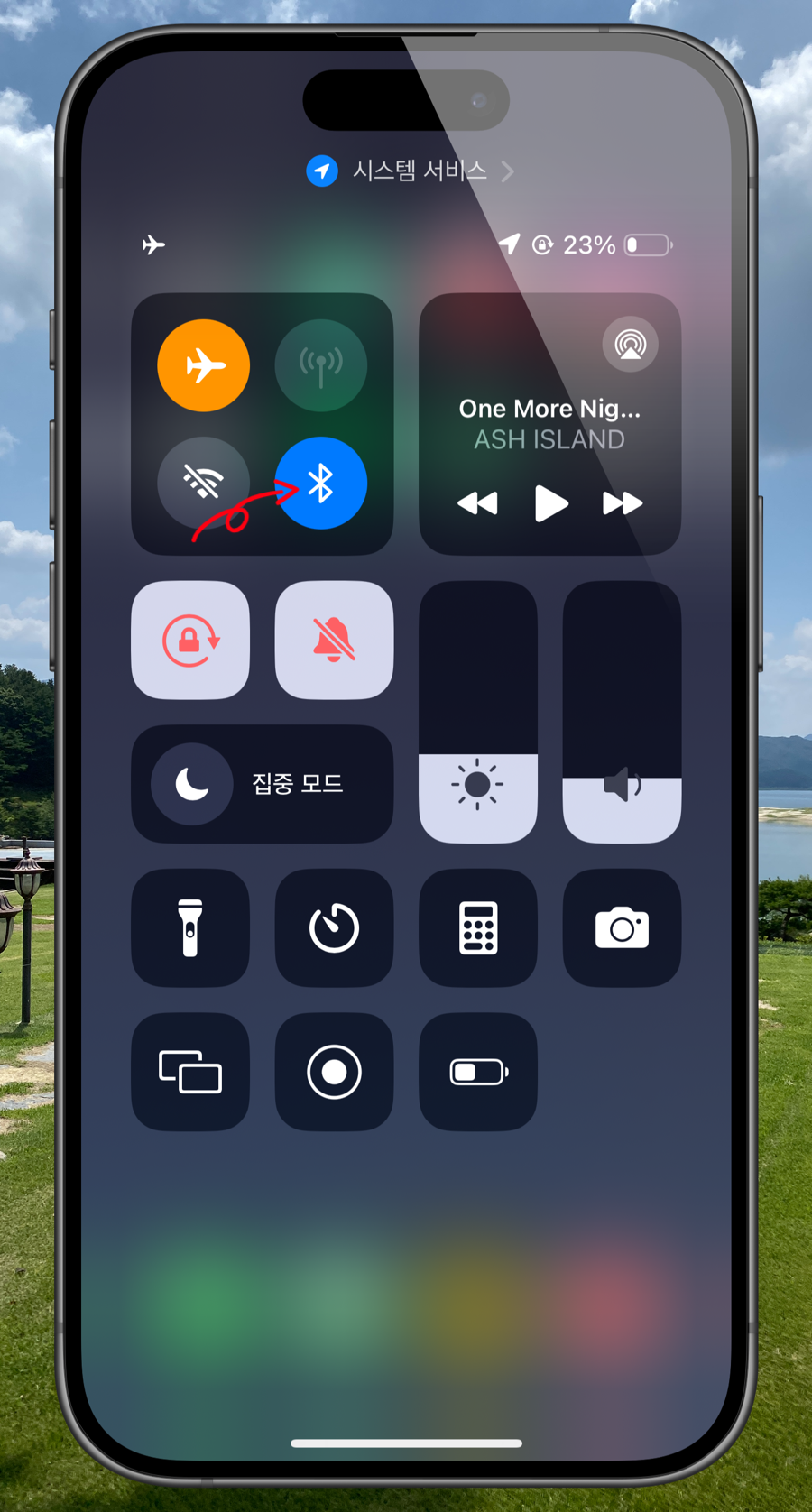Toggle silent mode bell

tap(334, 640)
